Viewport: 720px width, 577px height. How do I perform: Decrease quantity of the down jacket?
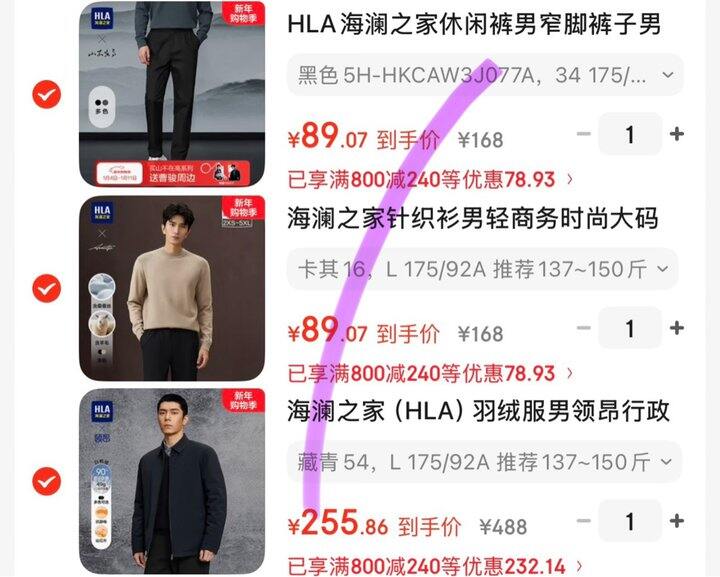(584, 521)
